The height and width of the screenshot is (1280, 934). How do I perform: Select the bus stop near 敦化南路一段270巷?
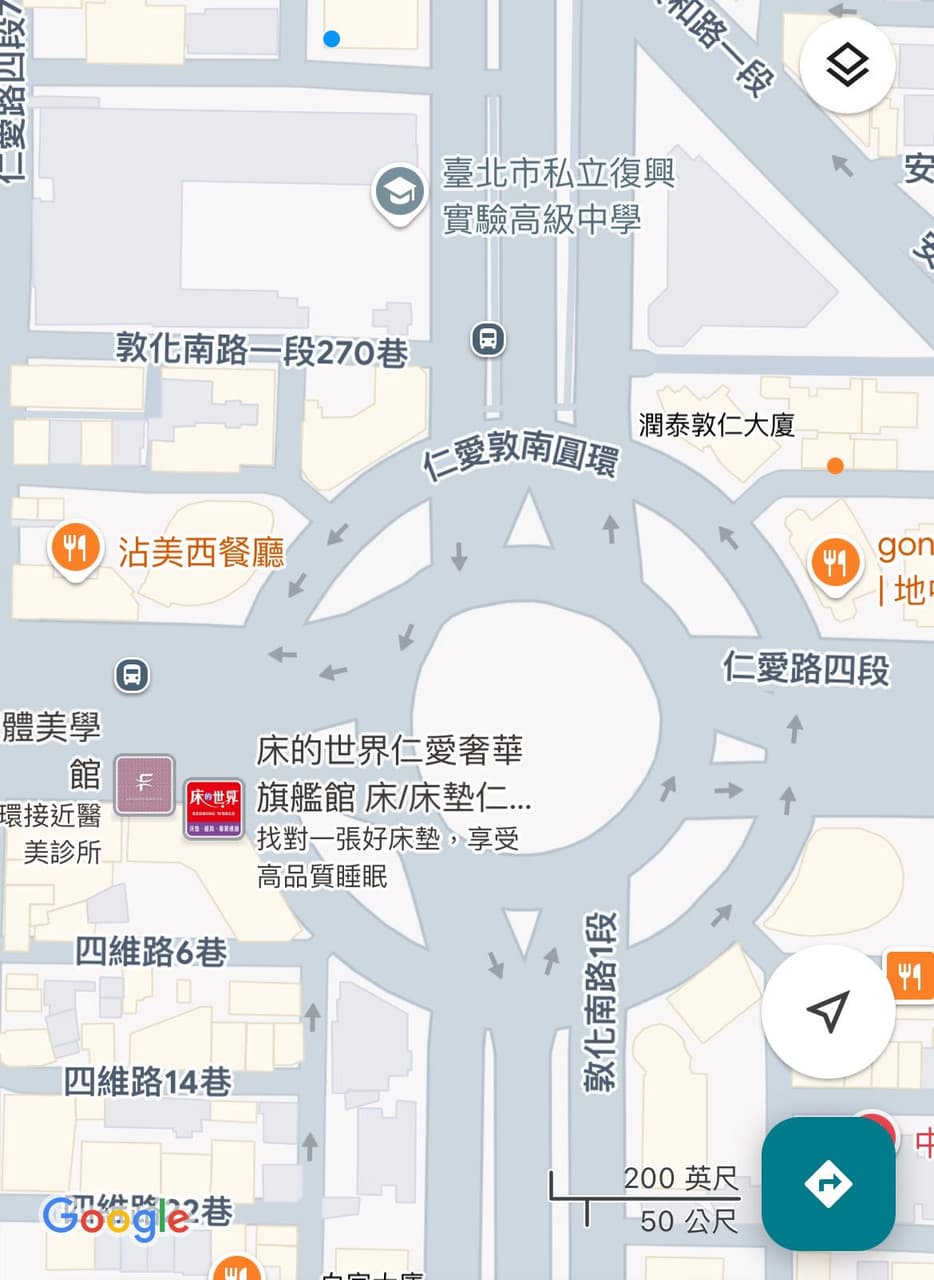click(488, 339)
